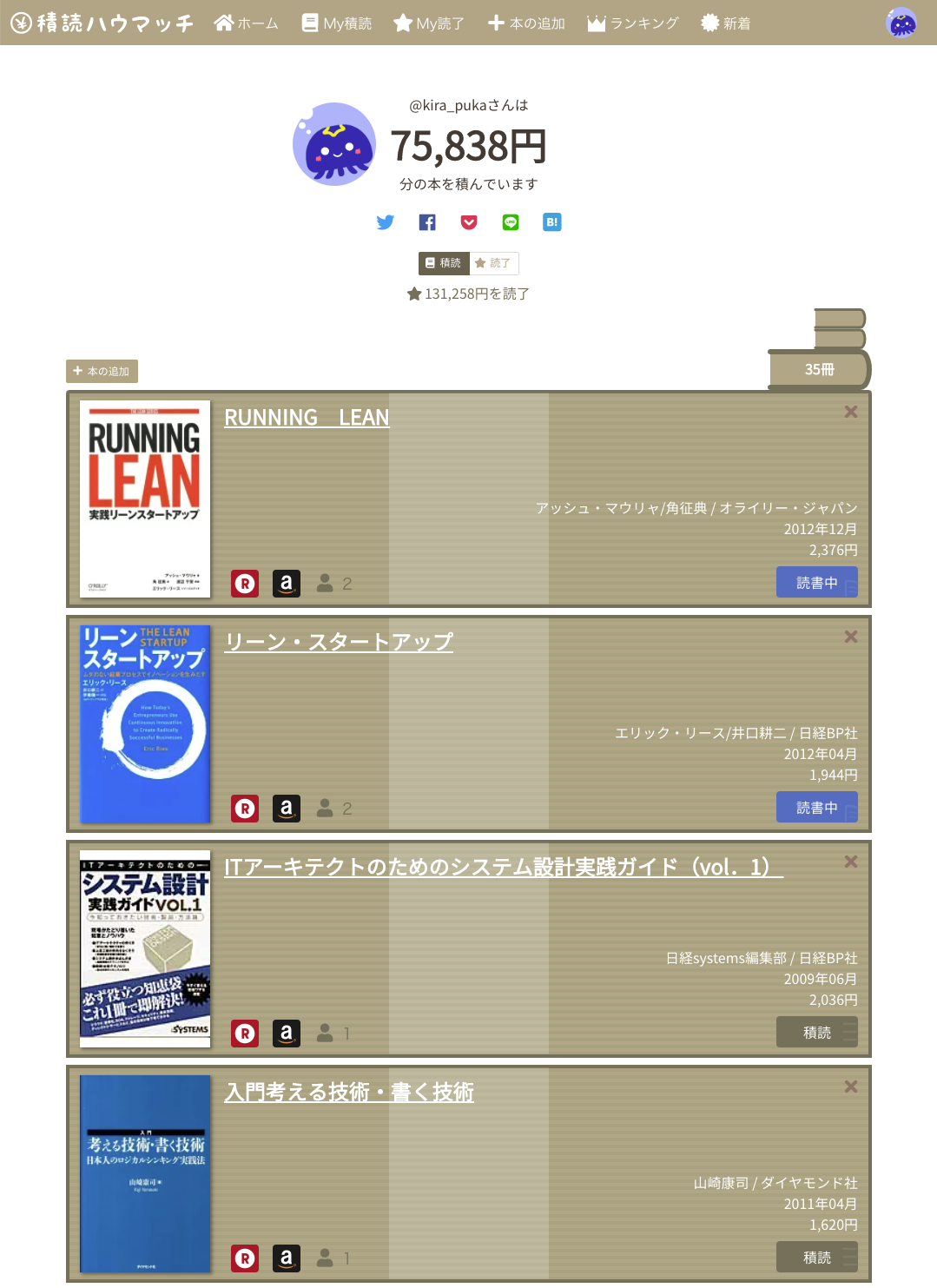
Task: Share the total on Facebook
Action: [427, 222]
